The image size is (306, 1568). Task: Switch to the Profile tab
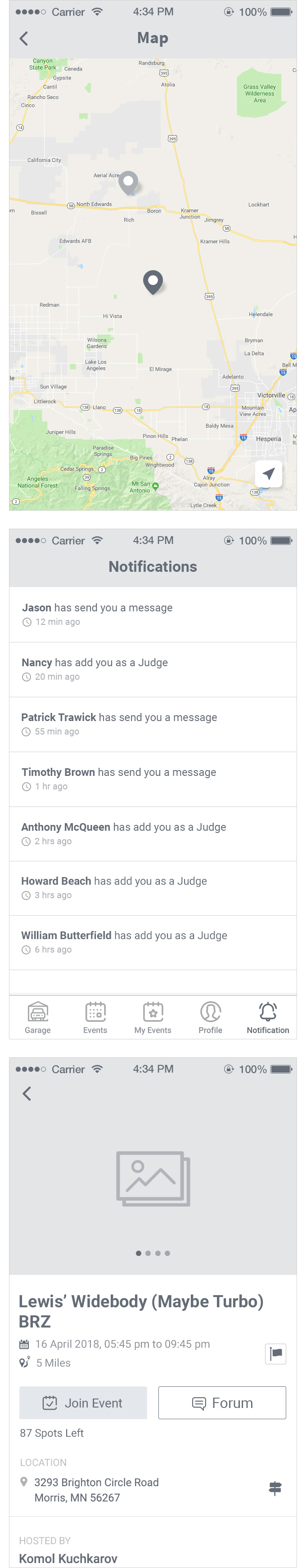click(x=210, y=1017)
